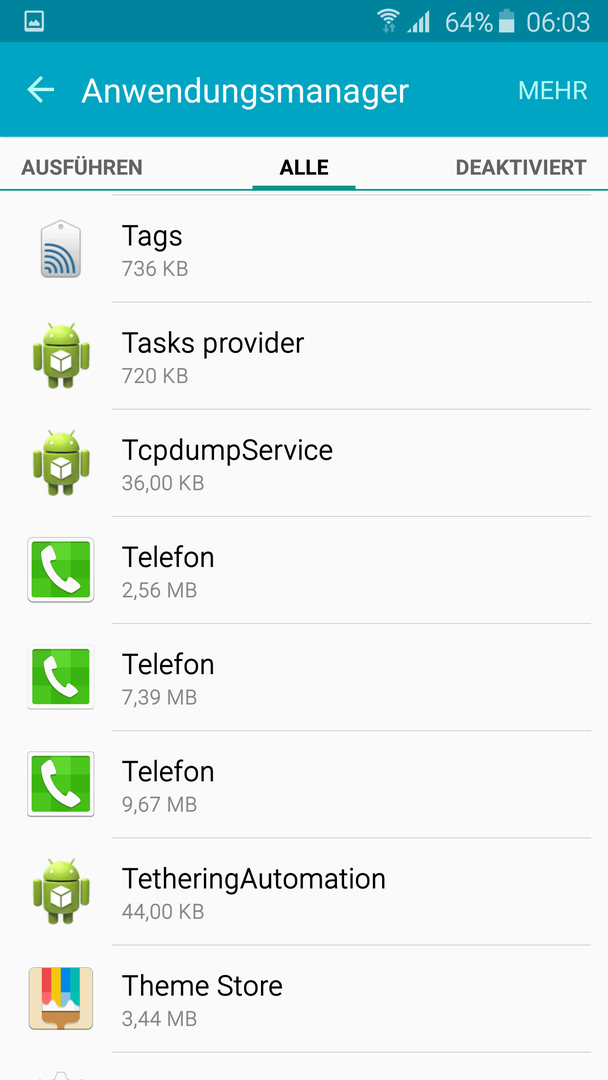
Task: Open the Telefon entry with 7,39 MB
Action: tap(304, 677)
